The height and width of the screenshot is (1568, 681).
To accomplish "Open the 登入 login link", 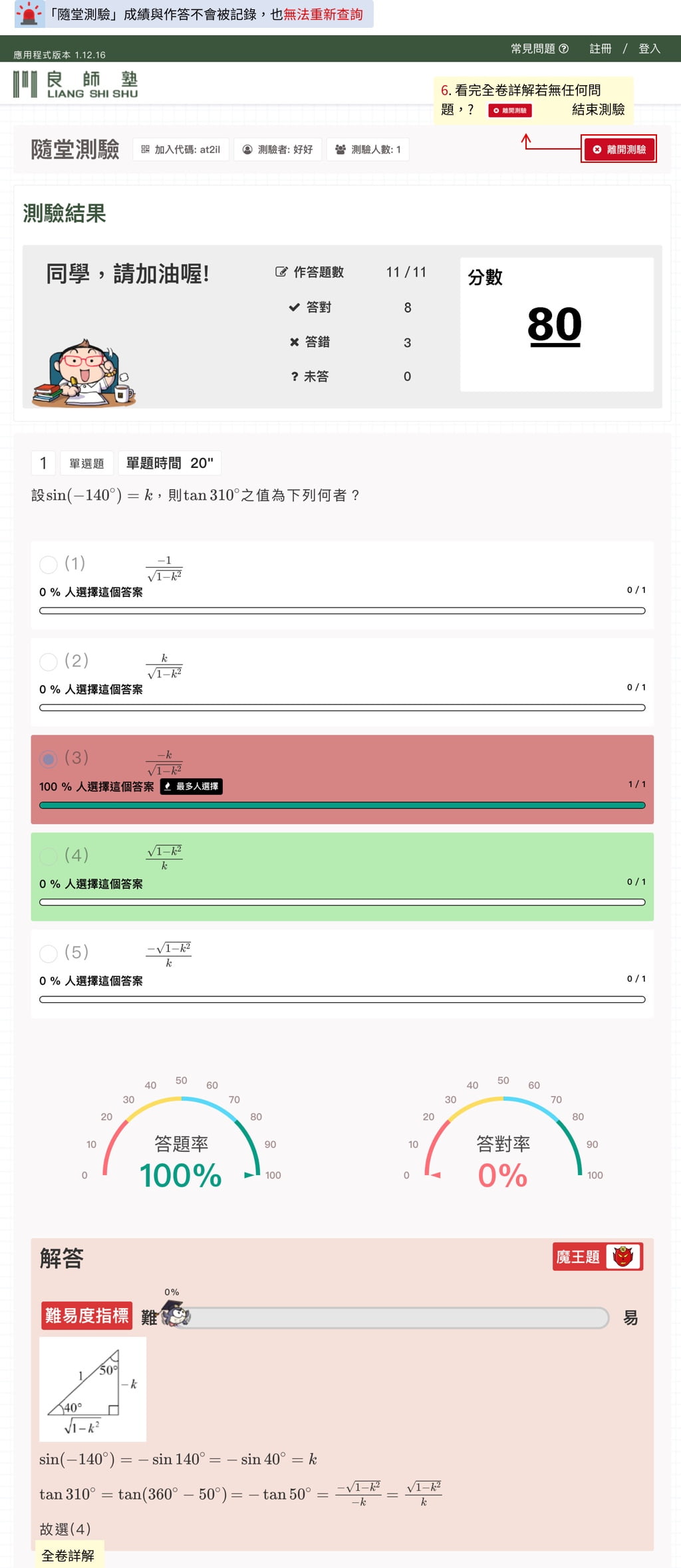I will (x=649, y=49).
